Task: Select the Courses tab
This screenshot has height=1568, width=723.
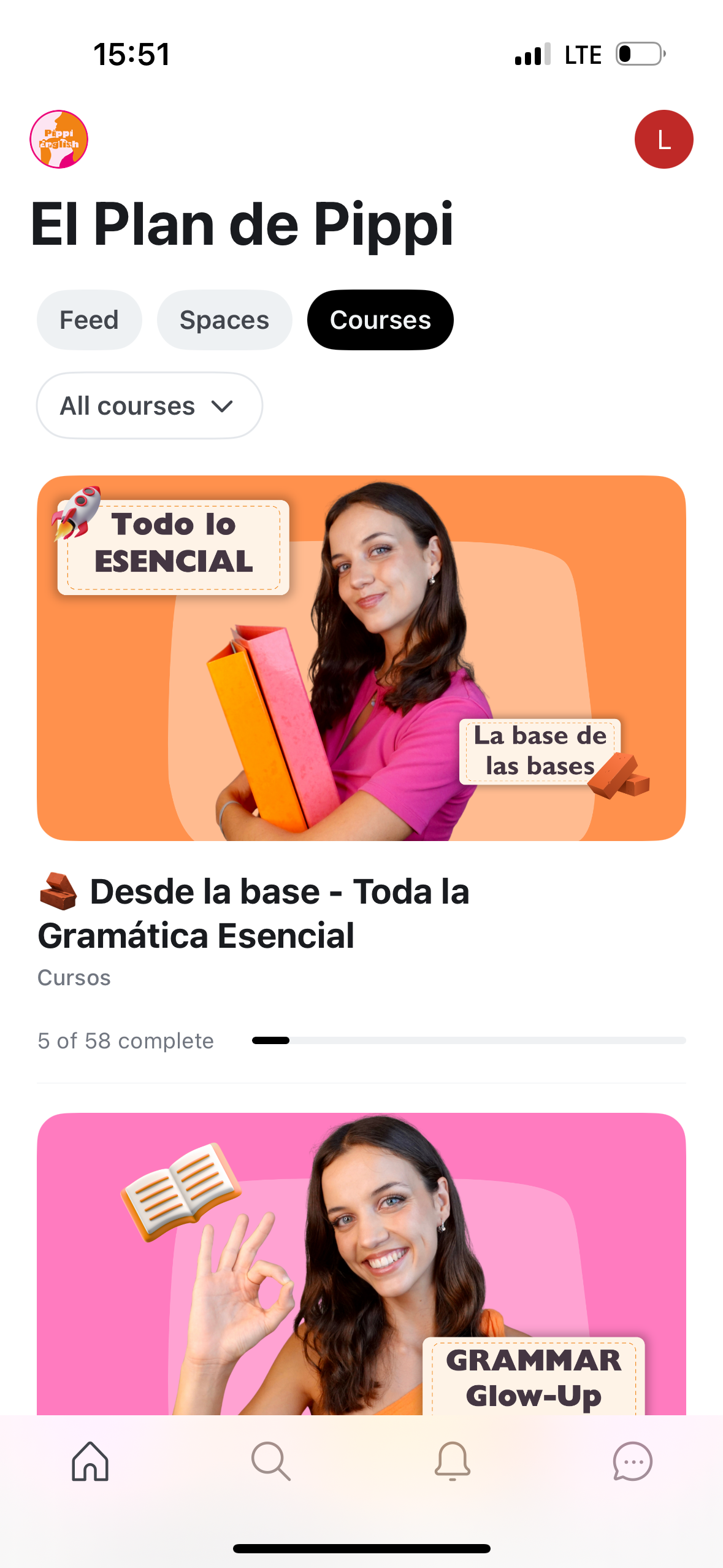Action: pyautogui.click(x=380, y=320)
